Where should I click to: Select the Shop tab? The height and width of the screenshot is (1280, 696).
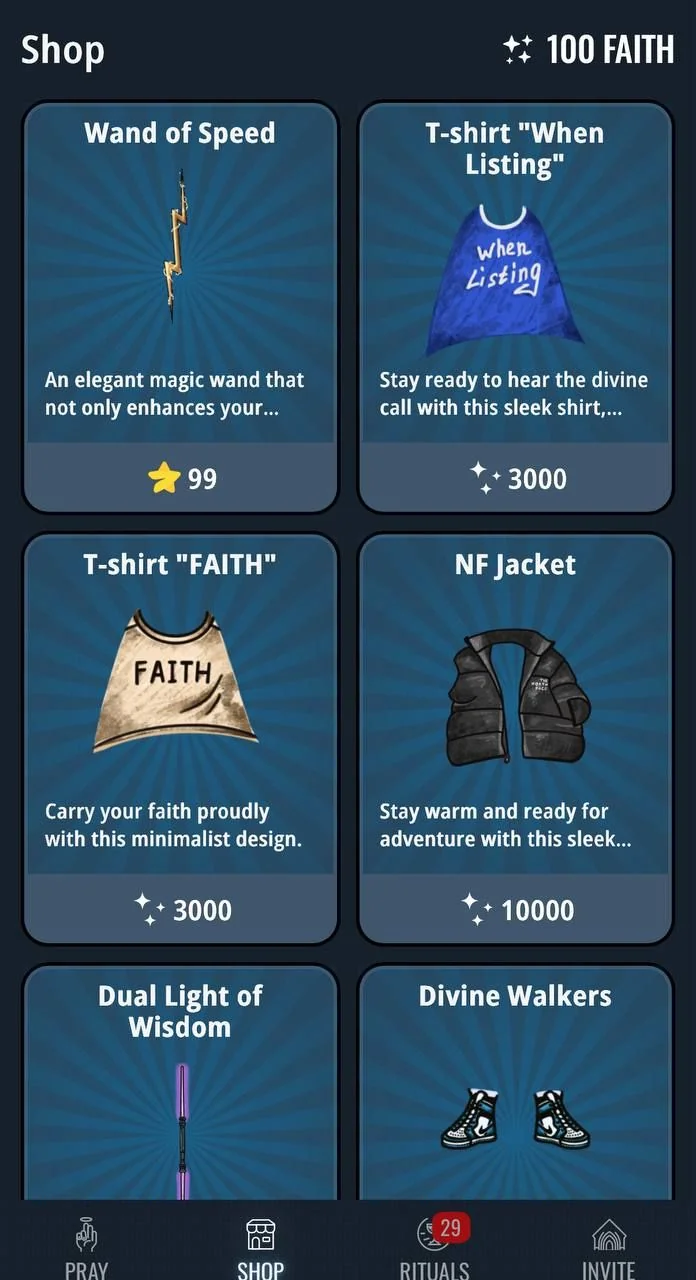[x=260, y=1247]
